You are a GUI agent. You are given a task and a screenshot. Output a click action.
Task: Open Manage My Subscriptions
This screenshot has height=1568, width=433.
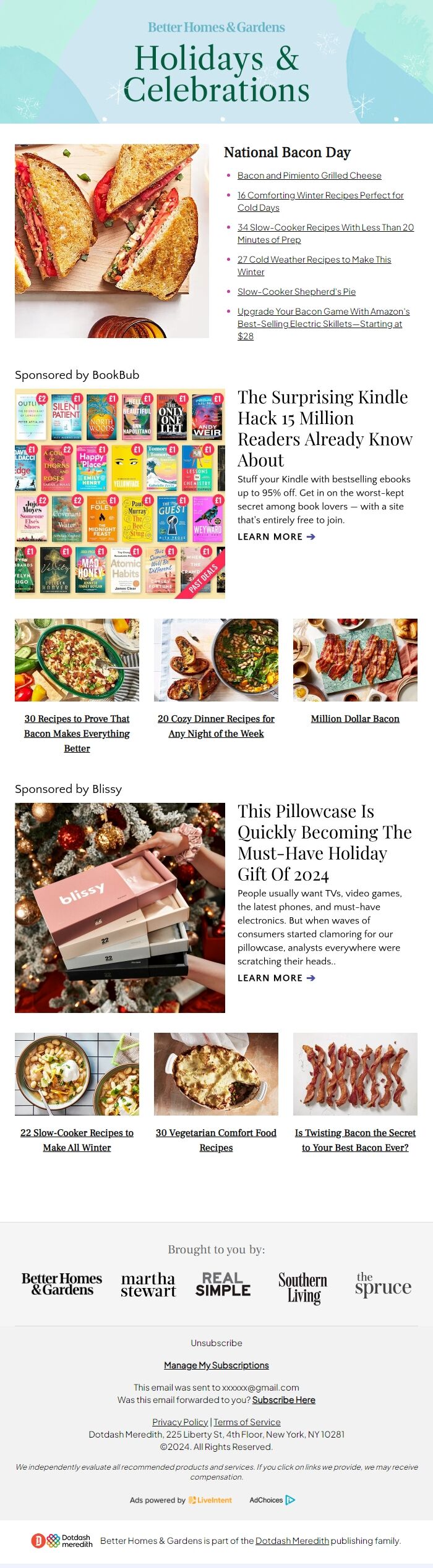click(216, 1365)
